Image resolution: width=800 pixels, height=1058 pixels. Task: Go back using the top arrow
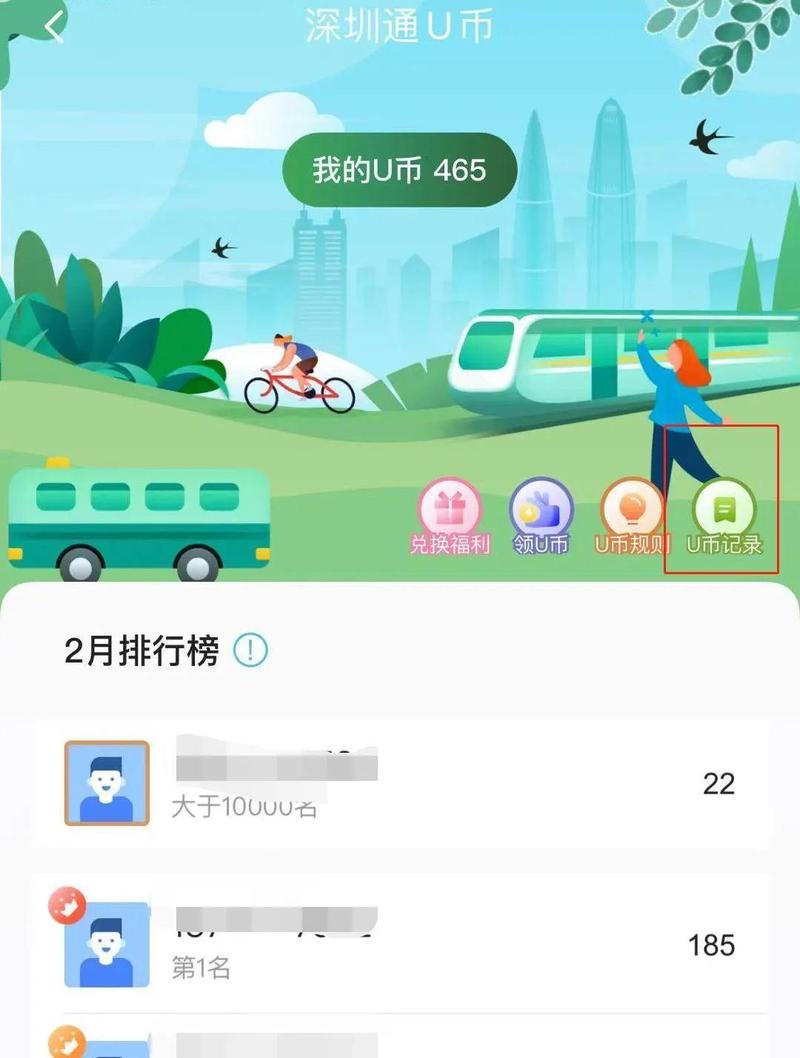tap(54, 26)
